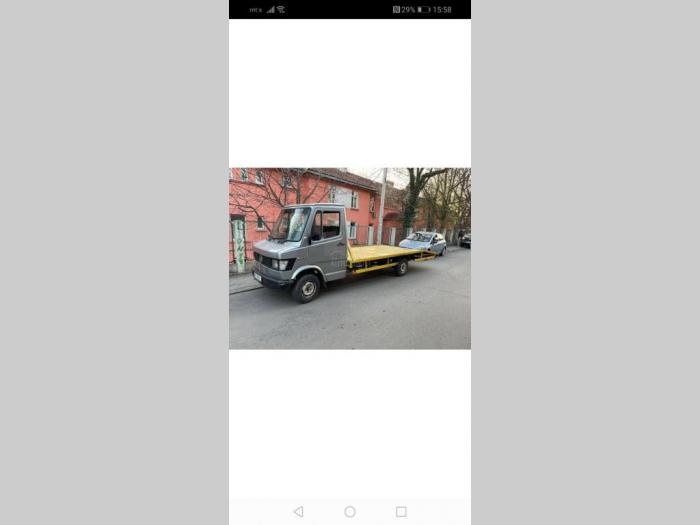Open the recent apps view
This screenshot has height=525, width=700.
point(401,511)
